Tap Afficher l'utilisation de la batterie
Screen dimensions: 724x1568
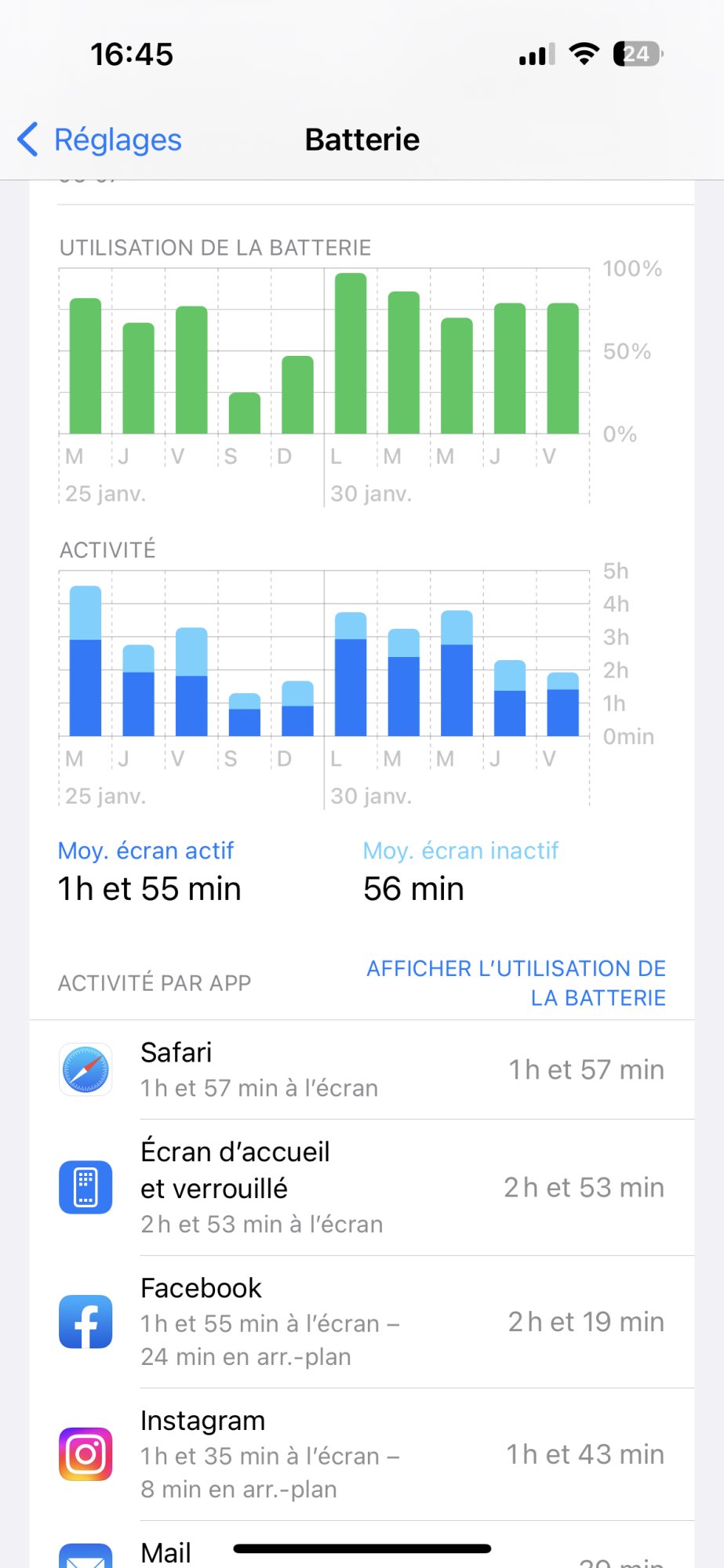point(516,982)
